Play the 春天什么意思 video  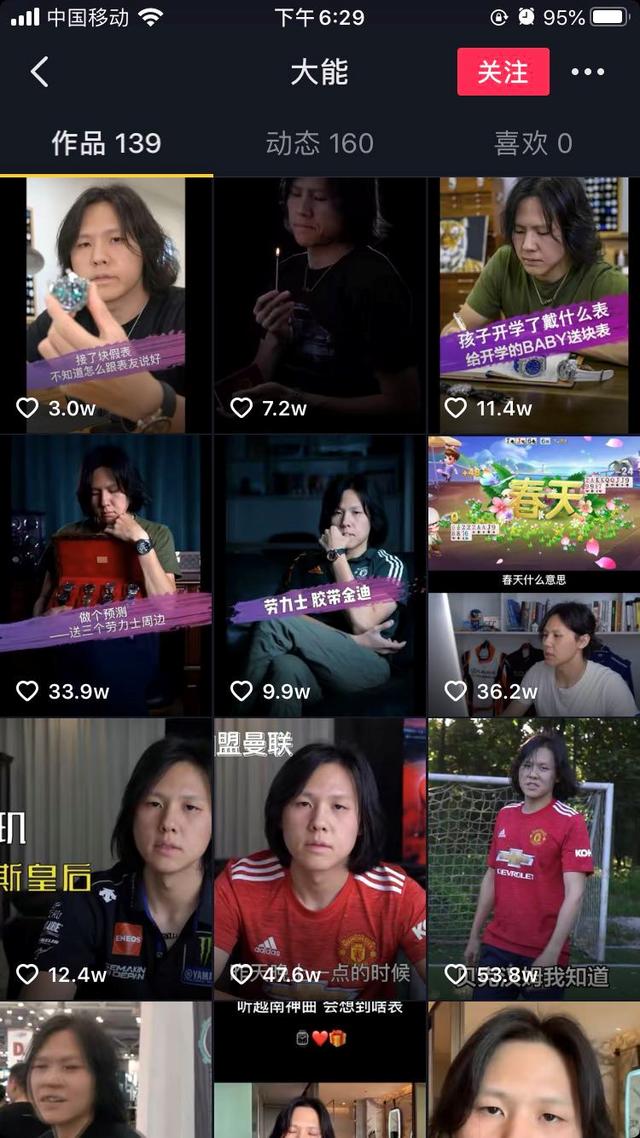tap(534, 575)
